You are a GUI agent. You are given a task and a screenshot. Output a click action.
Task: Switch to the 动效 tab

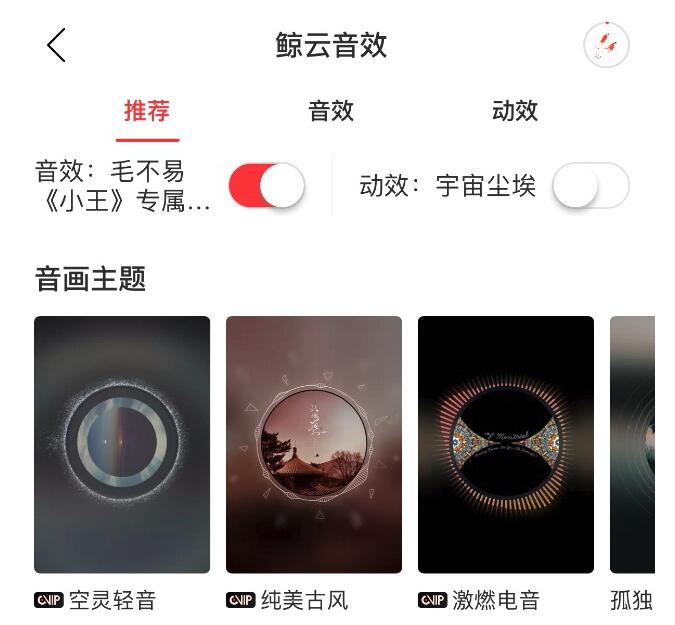pyautogui.click(x=515, y=111)
